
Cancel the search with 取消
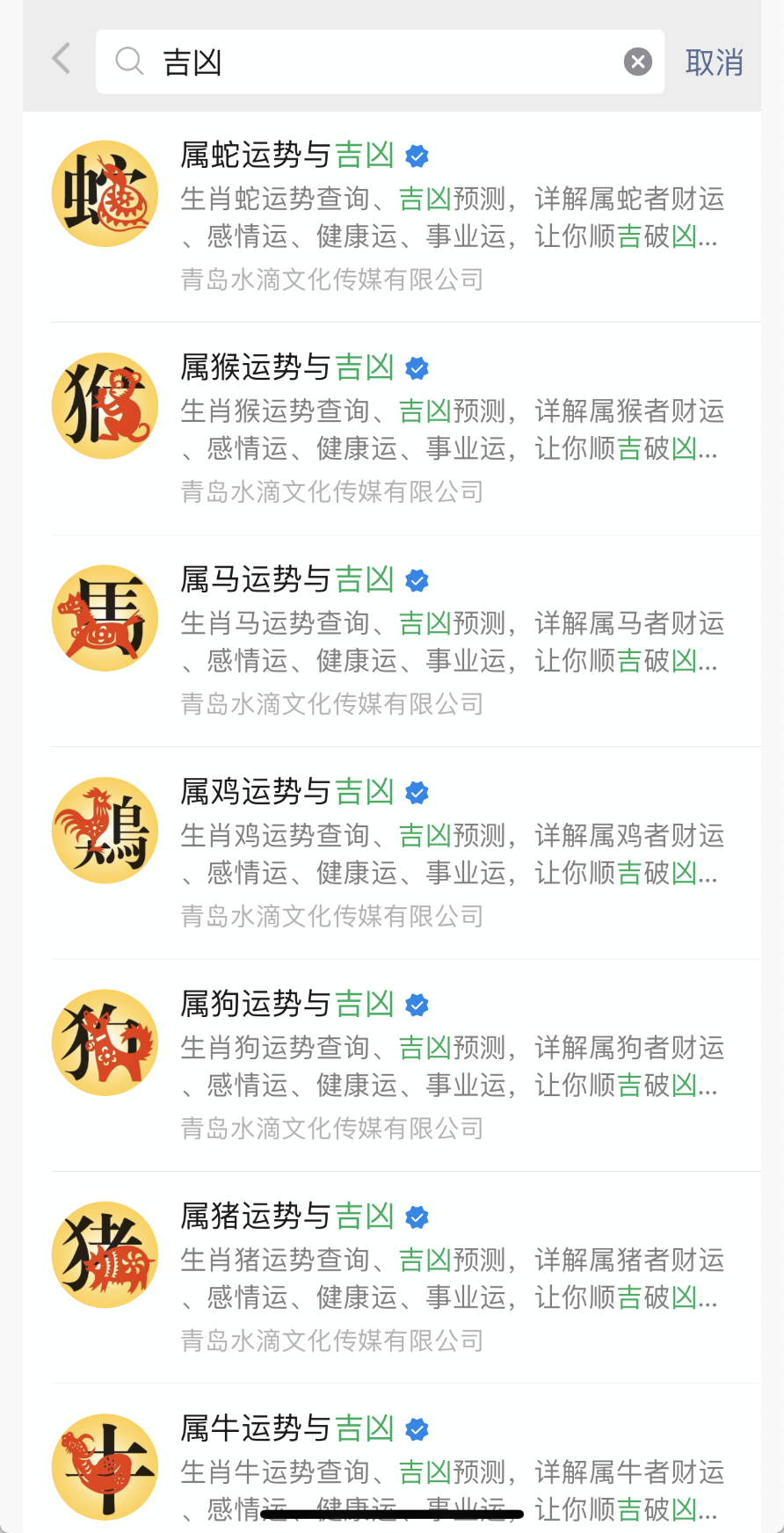coord(714,62)
